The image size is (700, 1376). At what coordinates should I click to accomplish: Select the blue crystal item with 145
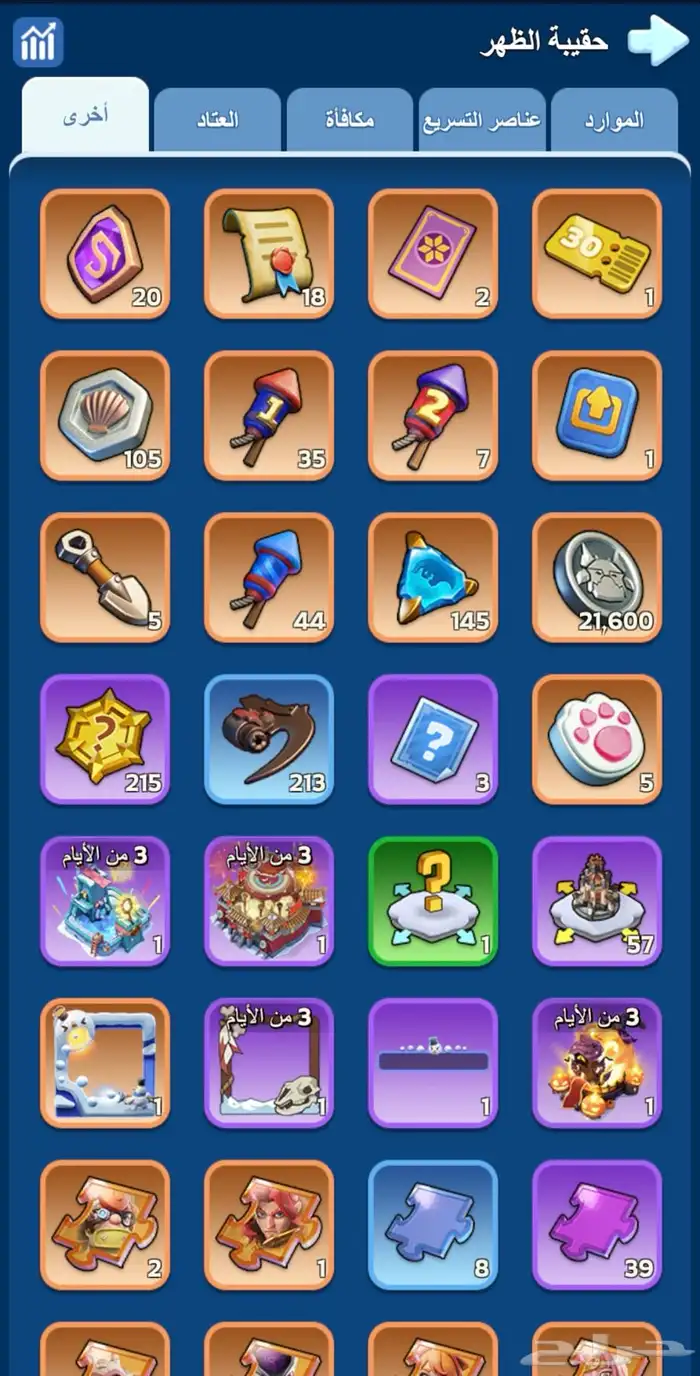pos(433,578)
